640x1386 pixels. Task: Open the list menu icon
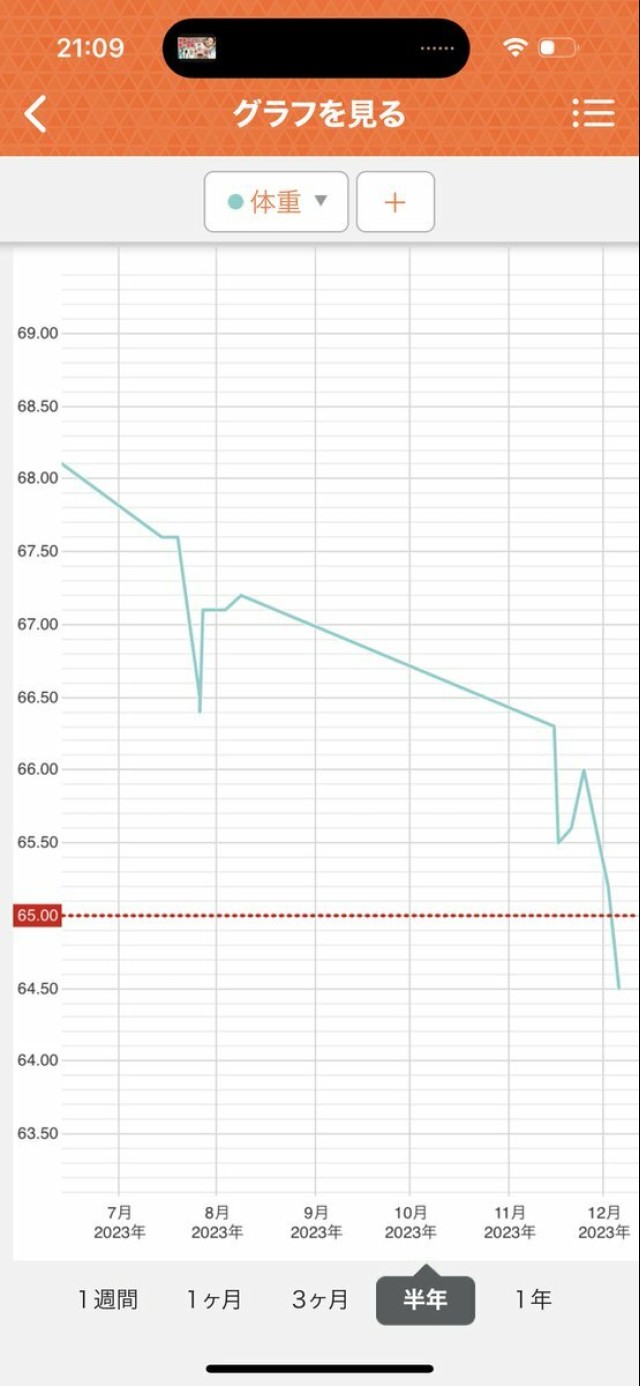(x=593, y=113)
